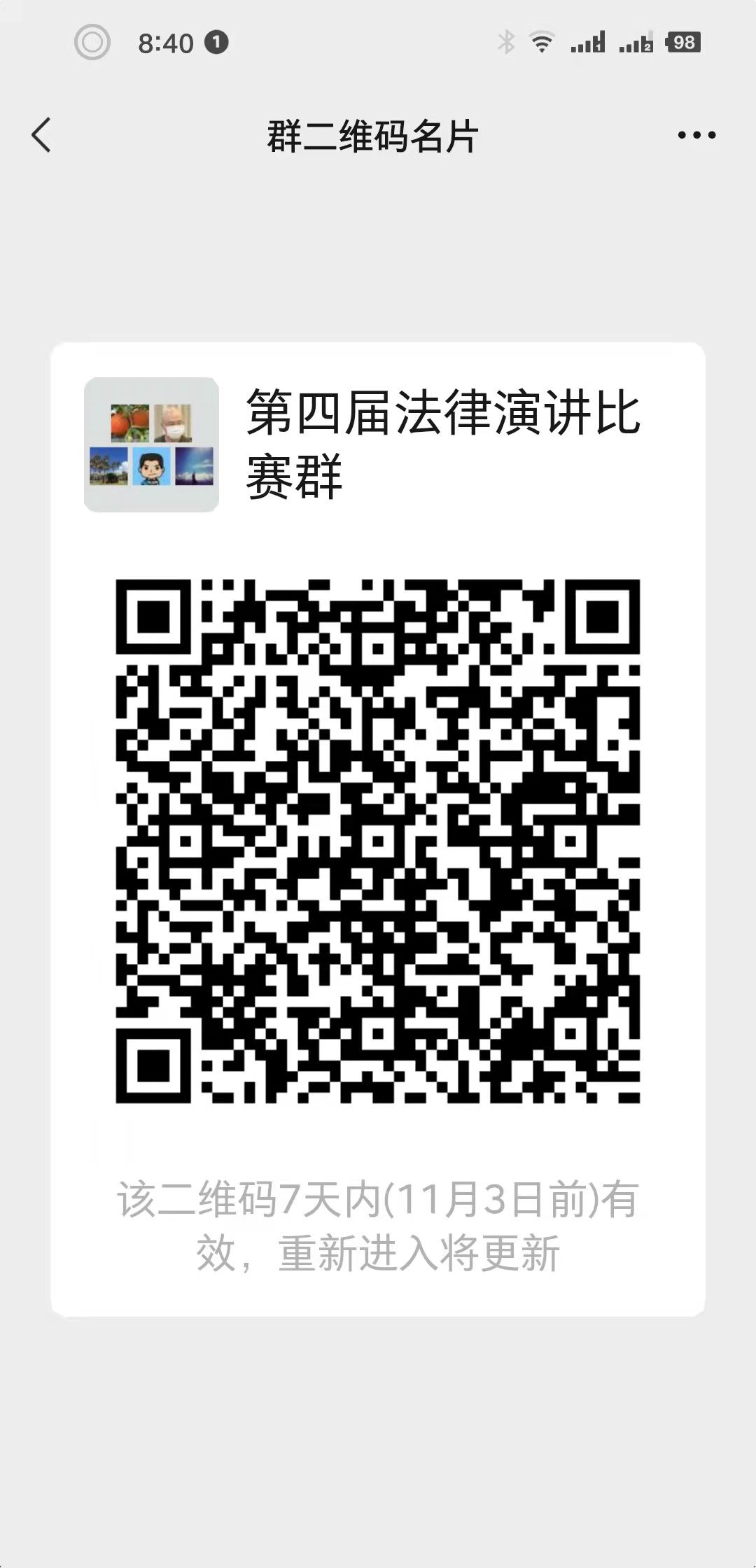Open the three-dot more options menu

pyautogui.click(x=696, y=135)
